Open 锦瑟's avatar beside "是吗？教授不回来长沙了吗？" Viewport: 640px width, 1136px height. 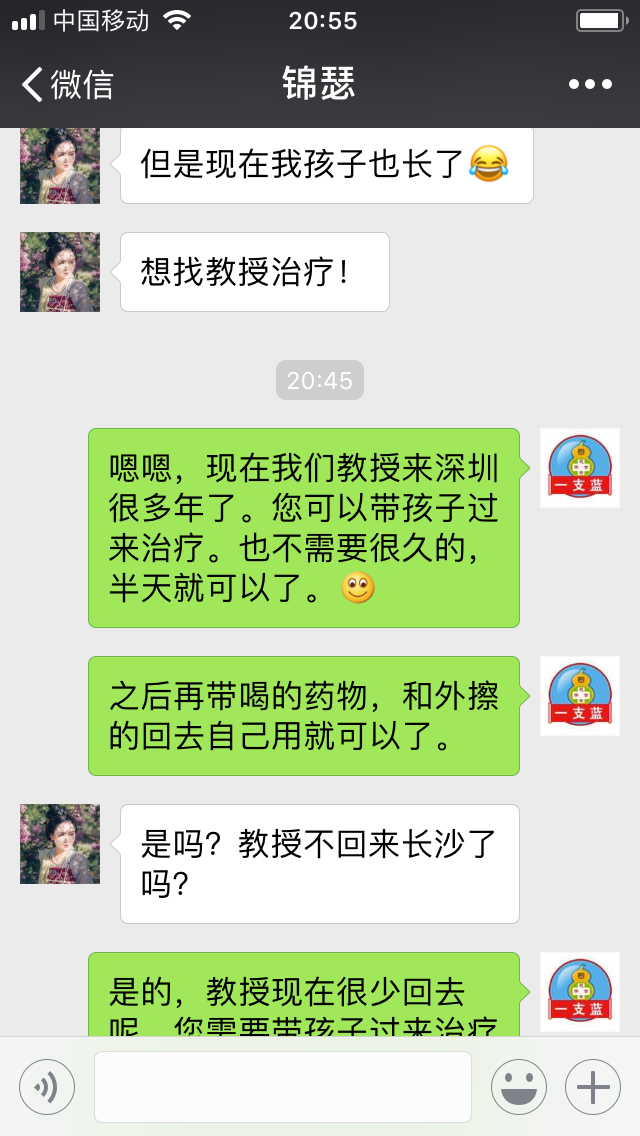pos(60,844)
